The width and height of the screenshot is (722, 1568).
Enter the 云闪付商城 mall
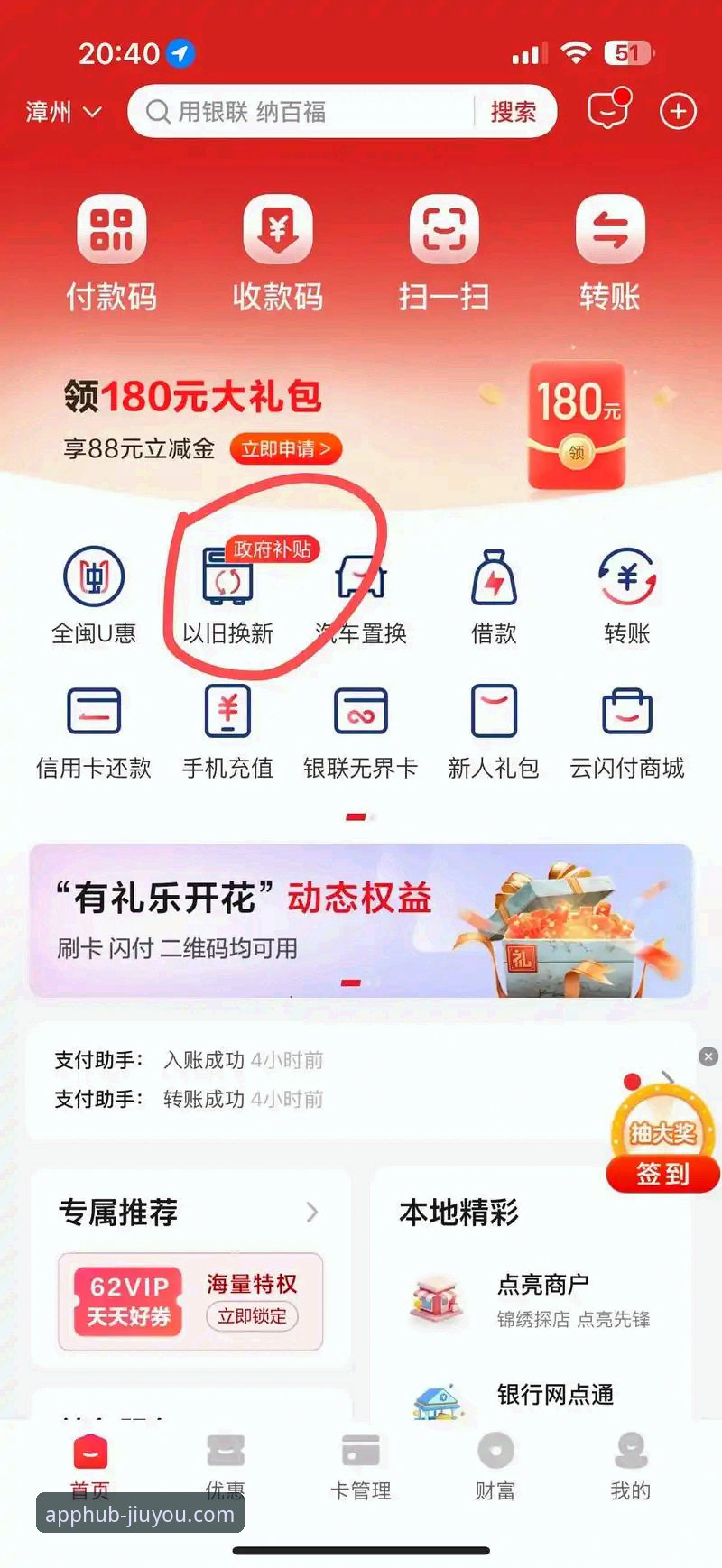pos(626,731)
